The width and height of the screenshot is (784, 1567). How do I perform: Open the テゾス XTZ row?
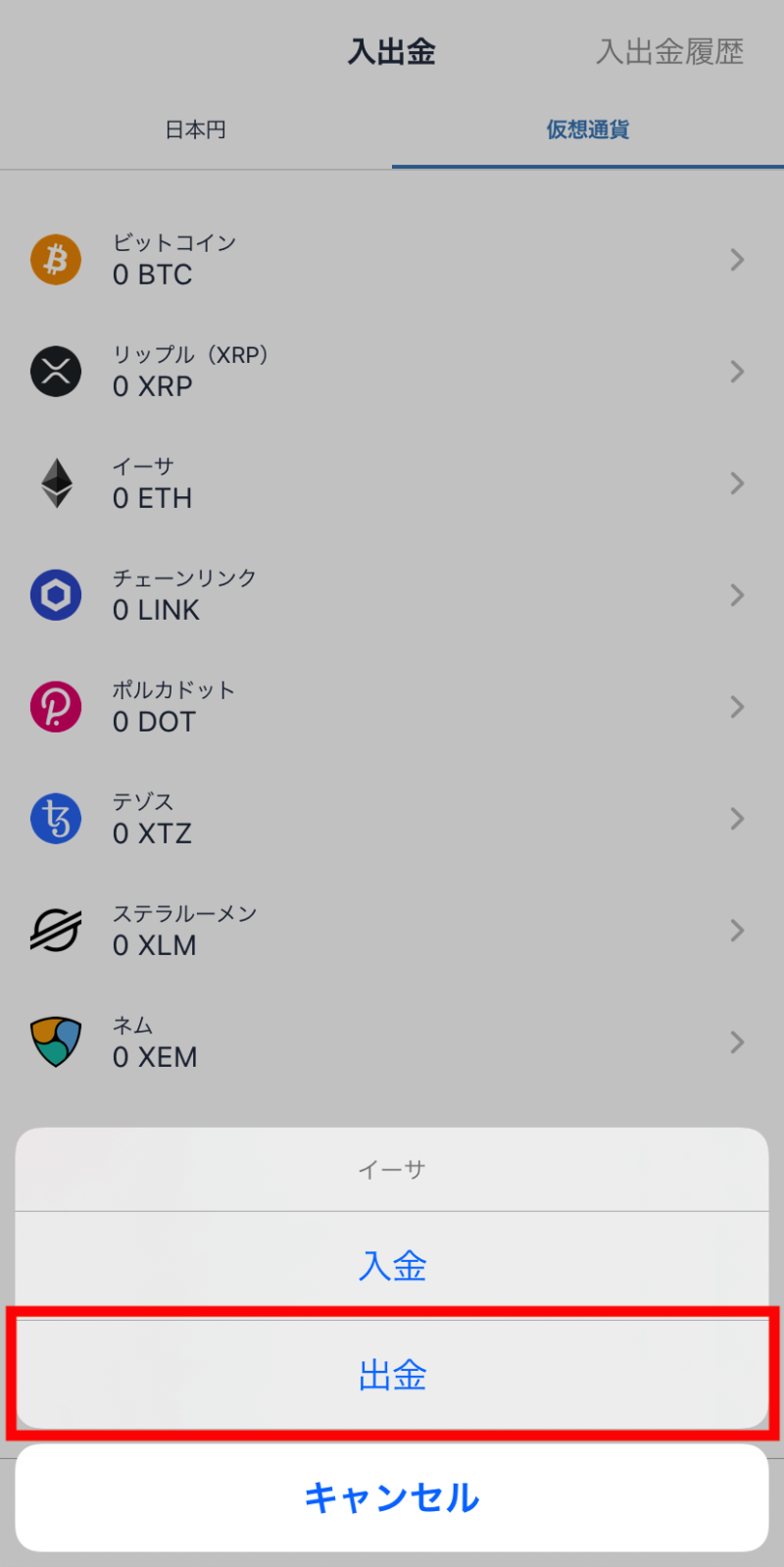pos(392,819)
